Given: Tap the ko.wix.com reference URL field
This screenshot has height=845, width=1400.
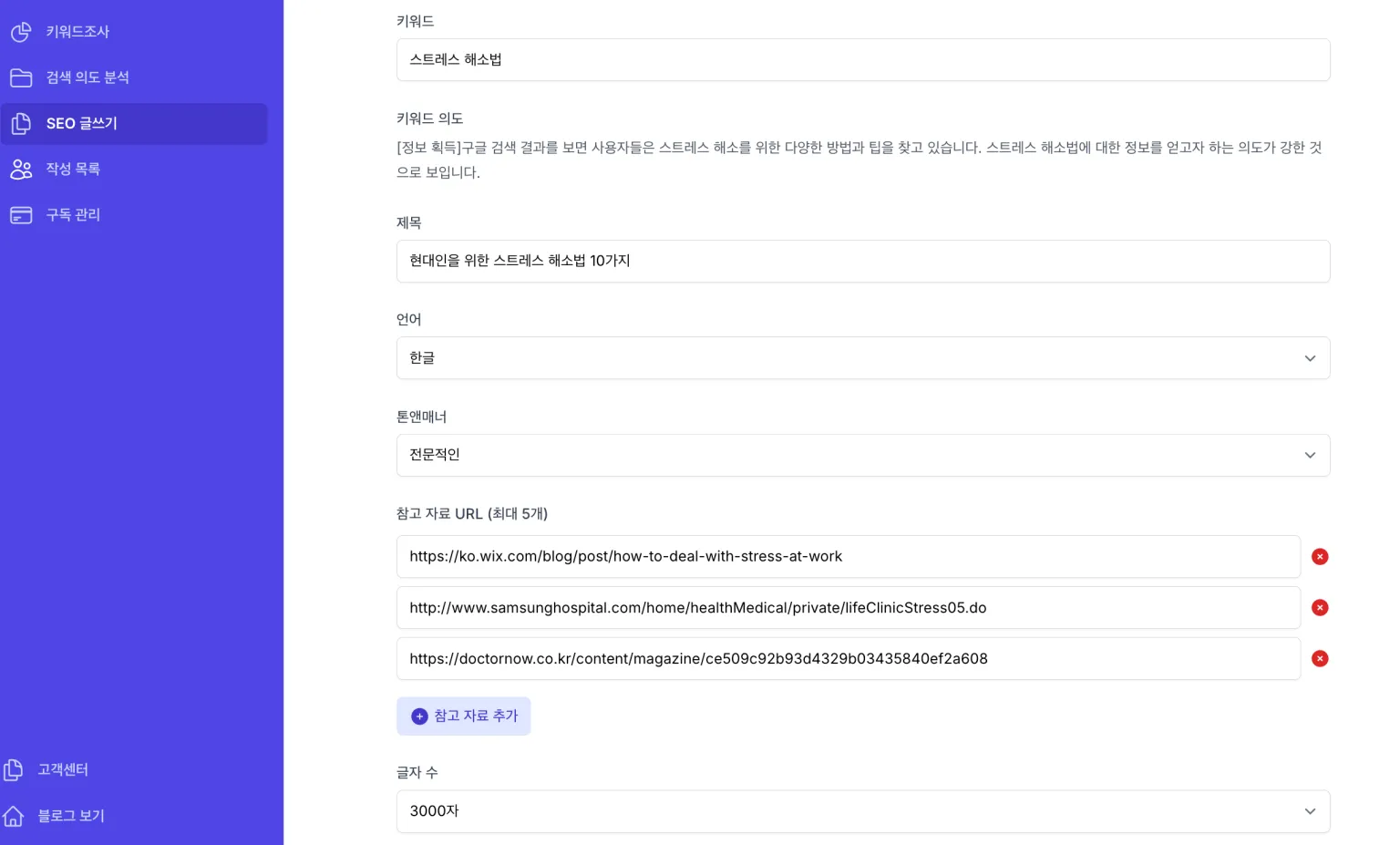Looking at the screenshot, I should tap(849, 556).
